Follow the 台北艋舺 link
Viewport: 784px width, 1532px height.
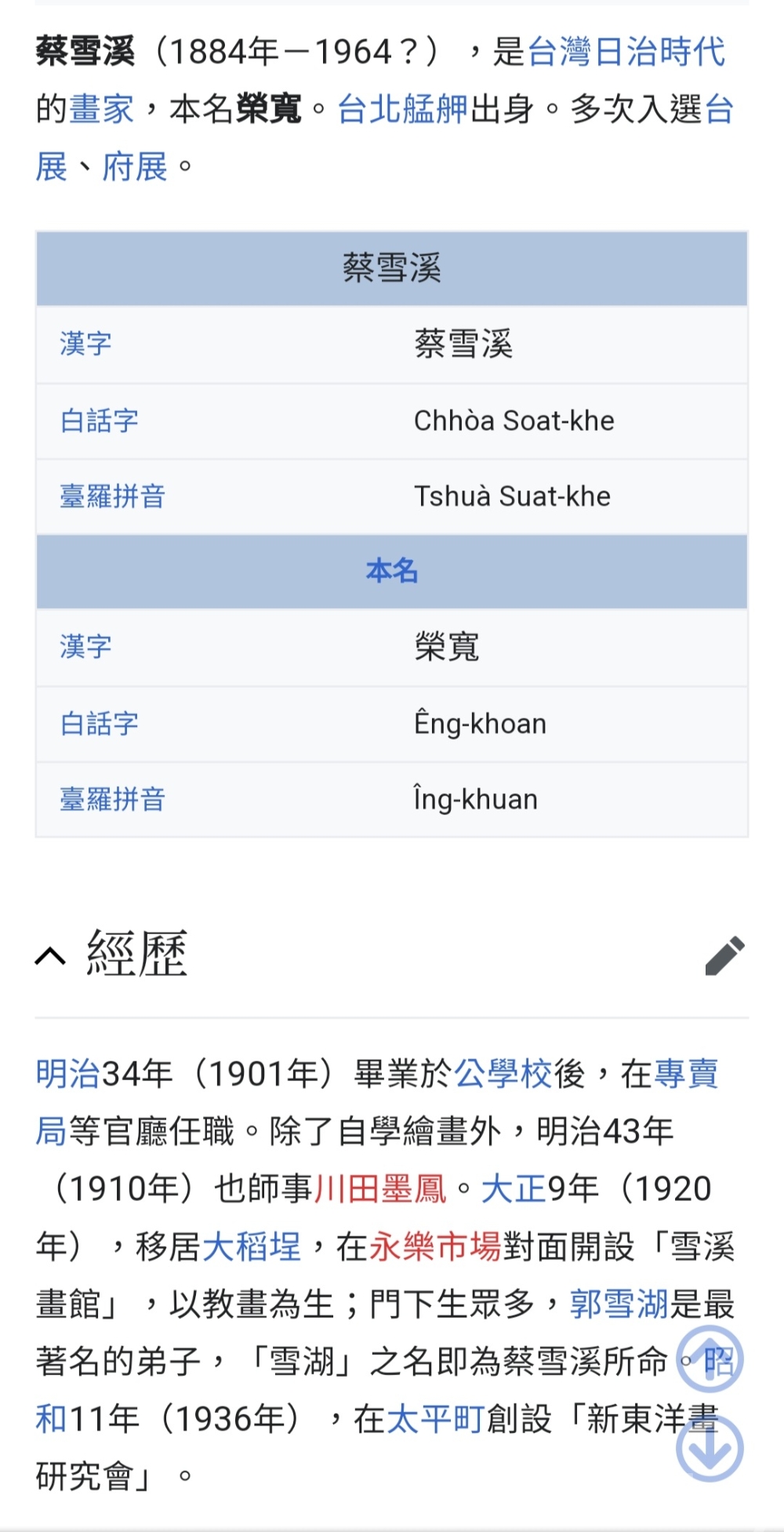[402, 109]
